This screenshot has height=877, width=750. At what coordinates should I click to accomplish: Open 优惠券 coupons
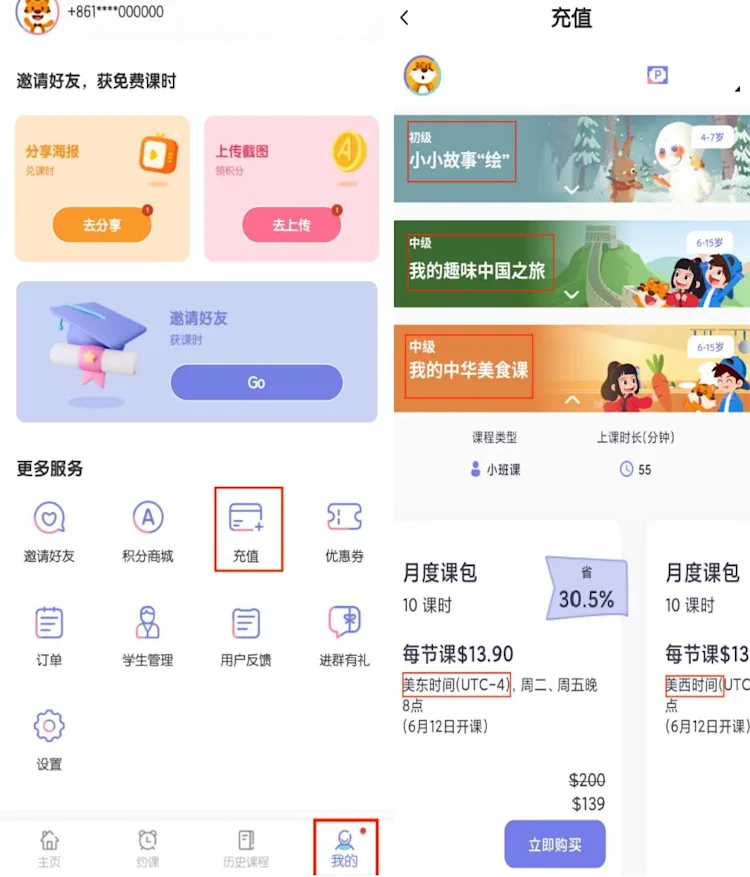pyautogui.click(x=344, y=531)
